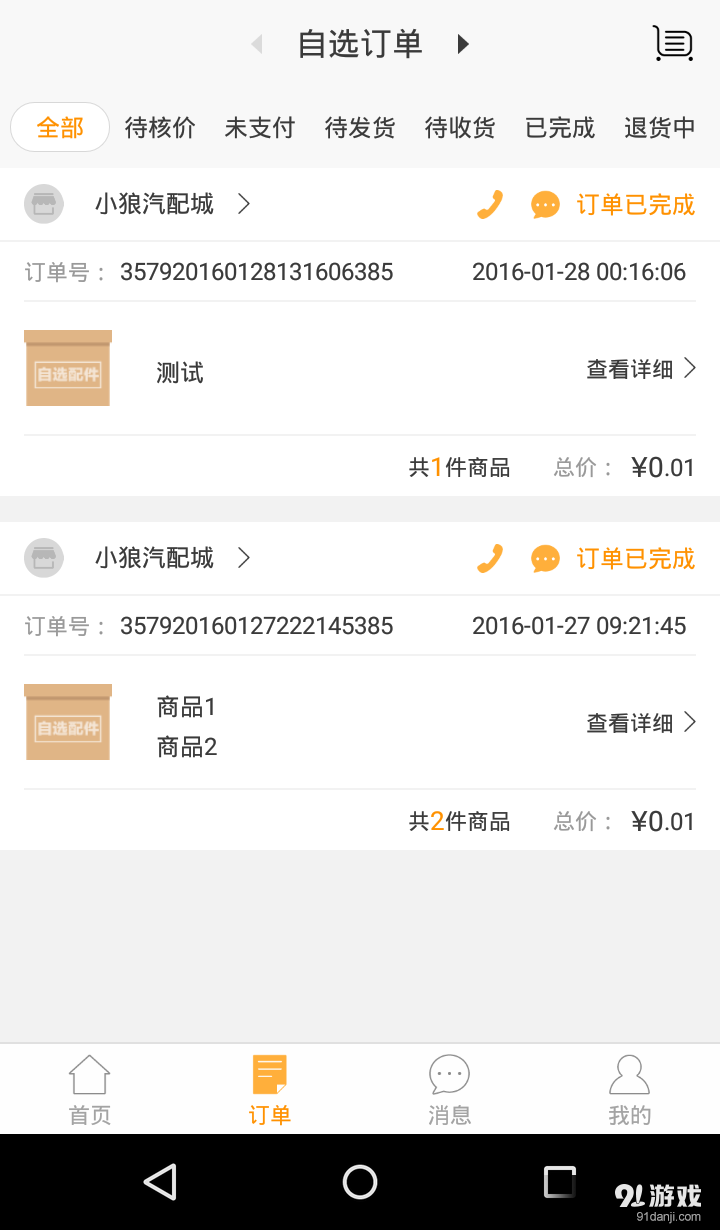Screen dimensions: 720x1230
Task: Tap the first store's shop icon
Action: [x=43, y=204]
